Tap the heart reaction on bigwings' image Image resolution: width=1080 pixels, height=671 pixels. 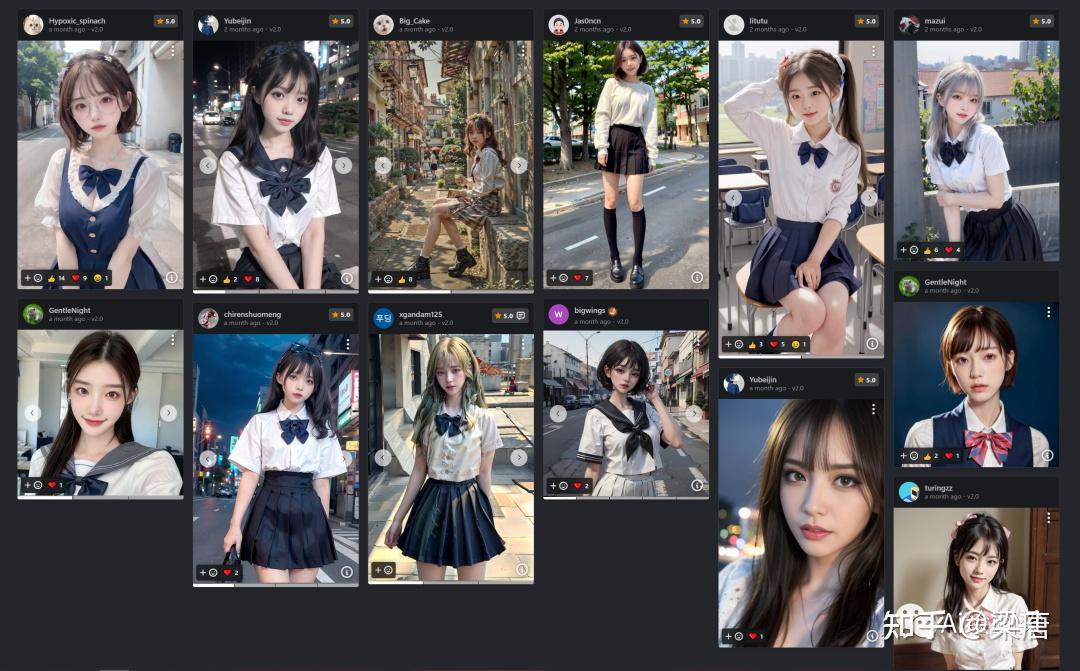pos(577,486)
